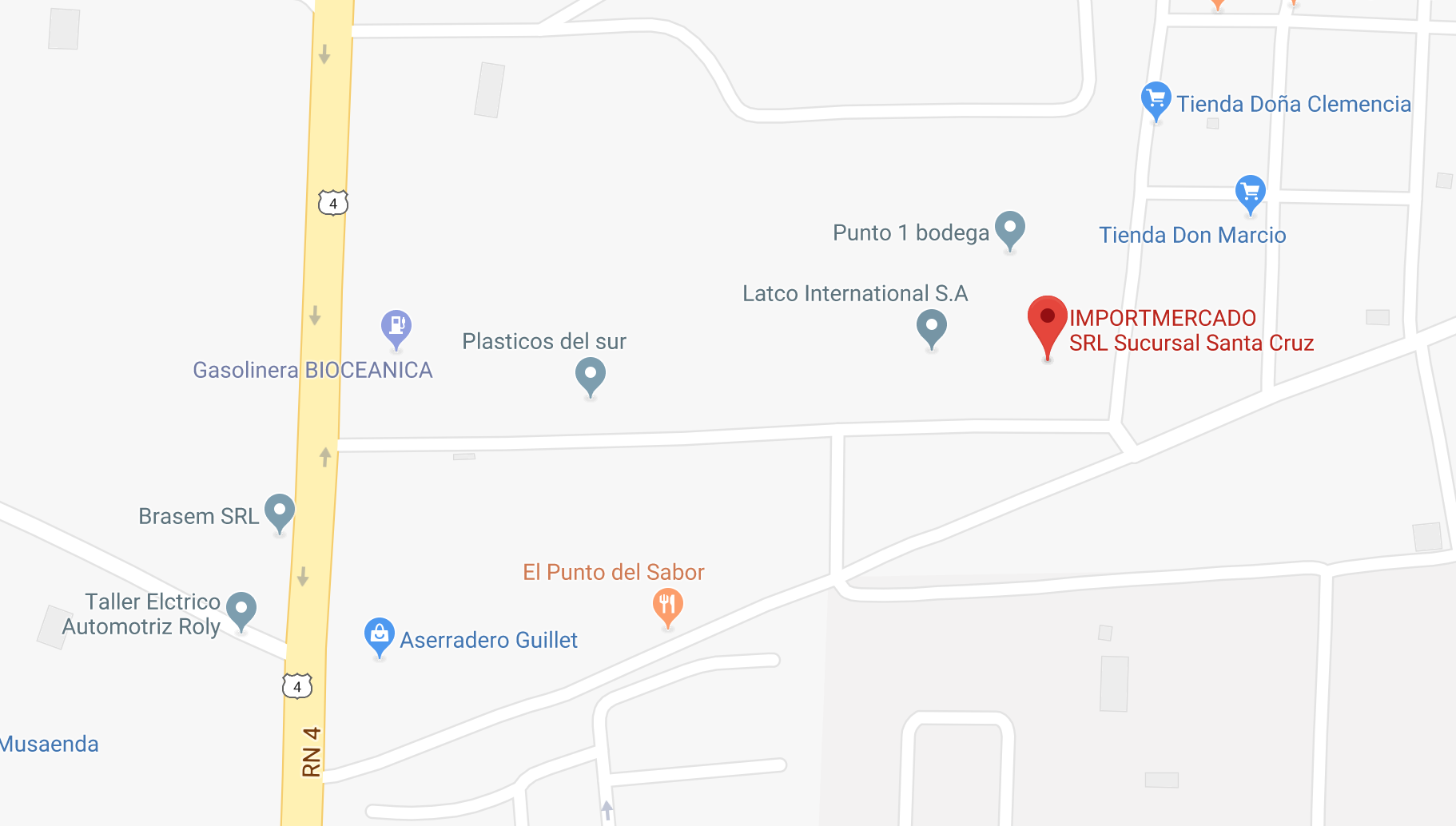The width and height of the screenshot is (1456, 826).
Task: Open Taller Elctrico Automotriz Roly marker
Action: pos(241,609)
